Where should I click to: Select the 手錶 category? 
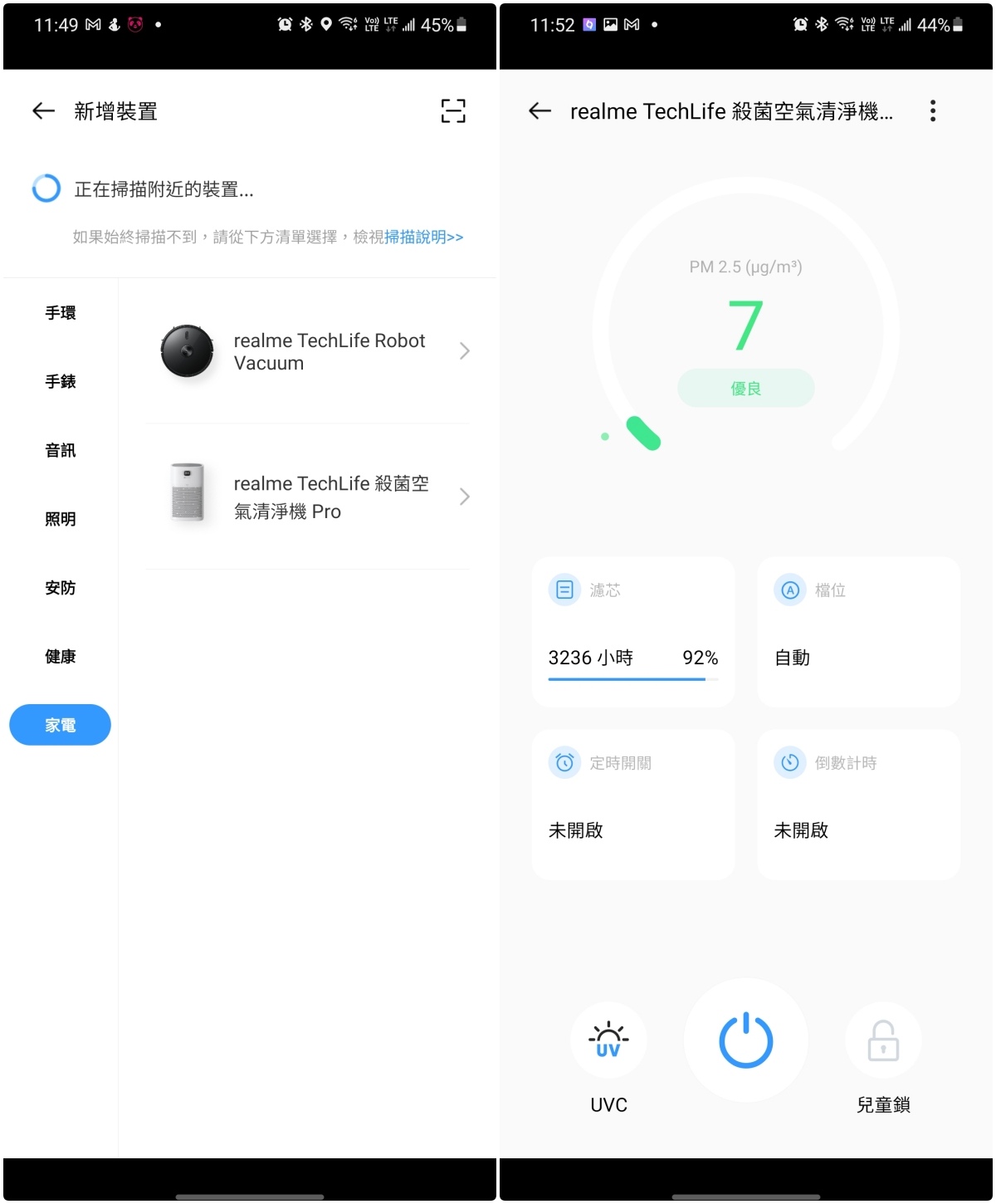tap(61, 382)
